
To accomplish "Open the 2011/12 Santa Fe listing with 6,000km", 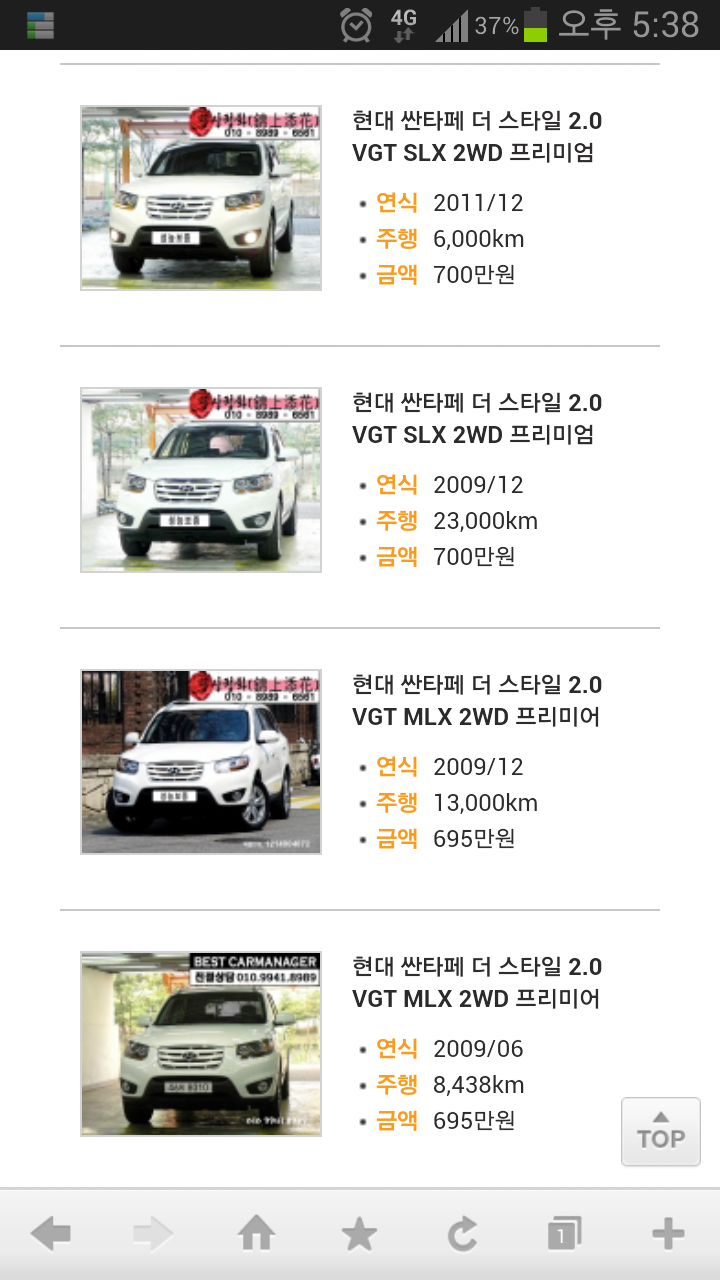I will point(360,205).
